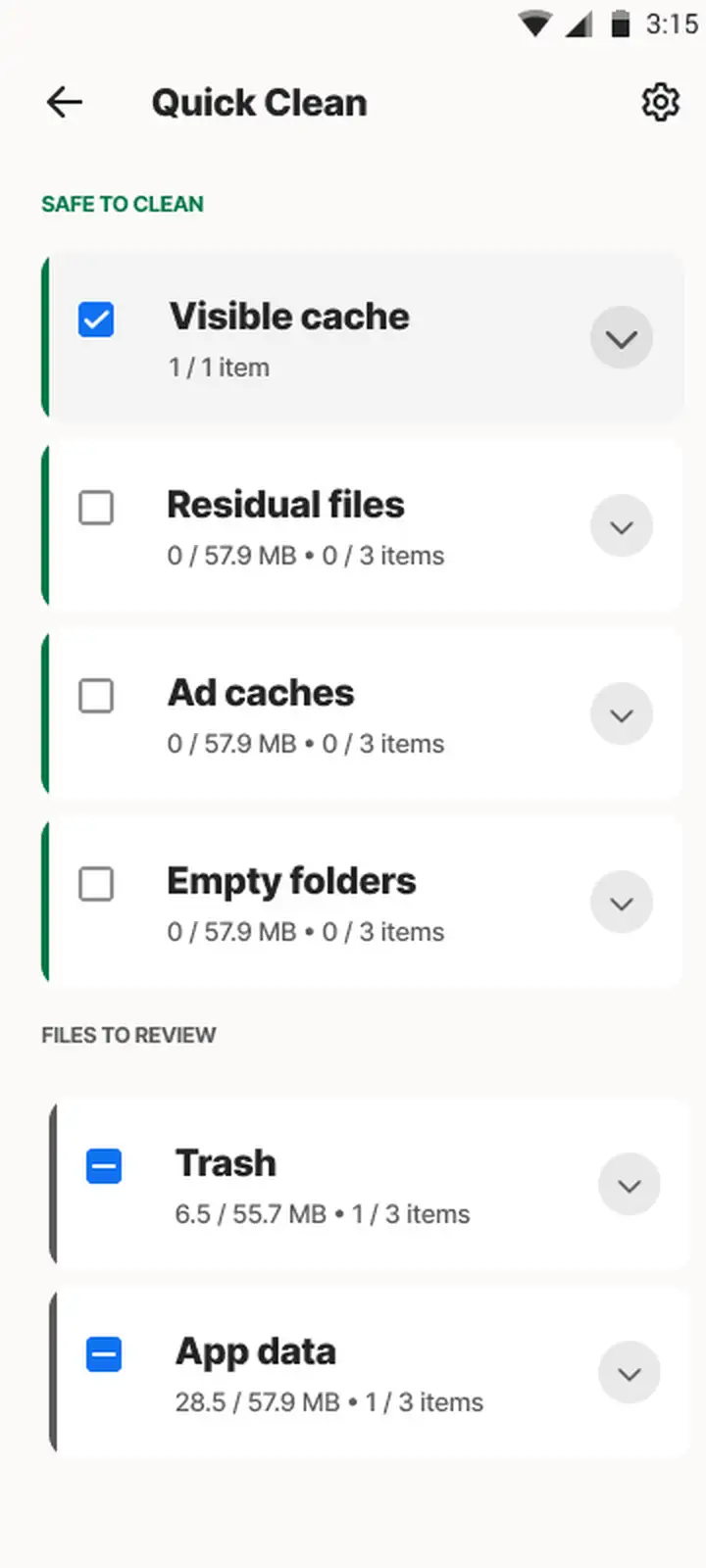The width and height of the screenshot is (706, 1568).
Task: Toggle the App data checkbox
Action: click(104, 1354)
